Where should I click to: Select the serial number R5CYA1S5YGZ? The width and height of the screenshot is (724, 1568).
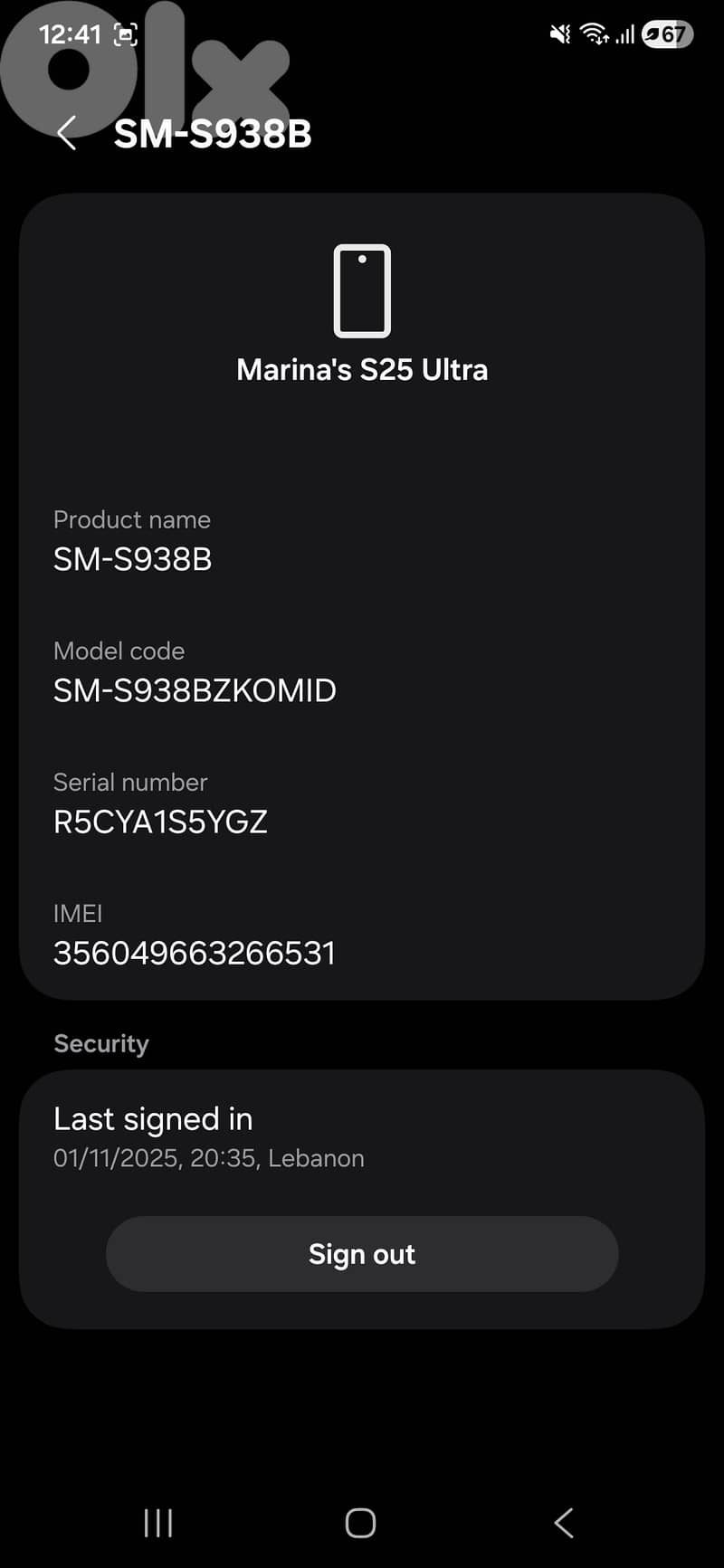point(160,822)
